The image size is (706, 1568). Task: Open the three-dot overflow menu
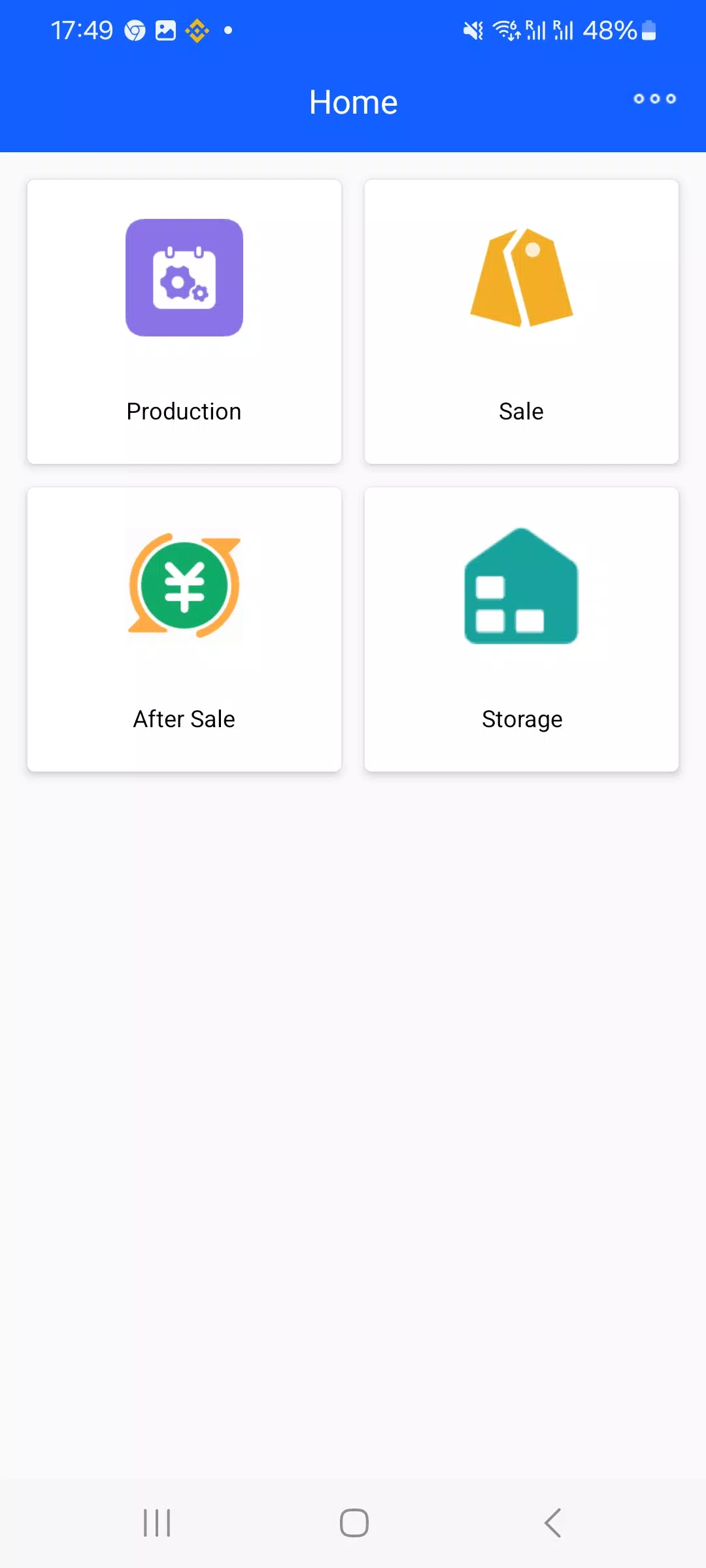point(654,99)
